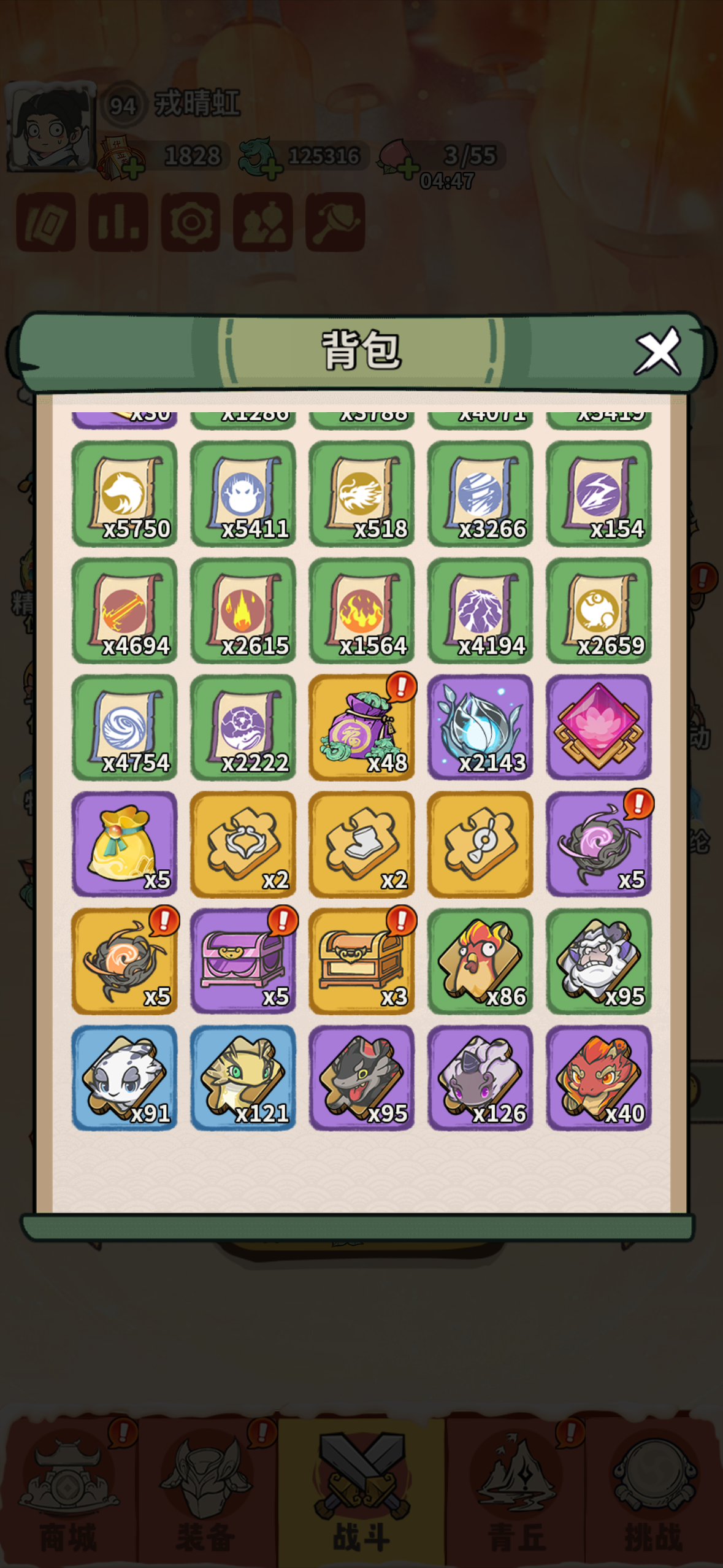Open the boot puzzle piece x2

361,844
